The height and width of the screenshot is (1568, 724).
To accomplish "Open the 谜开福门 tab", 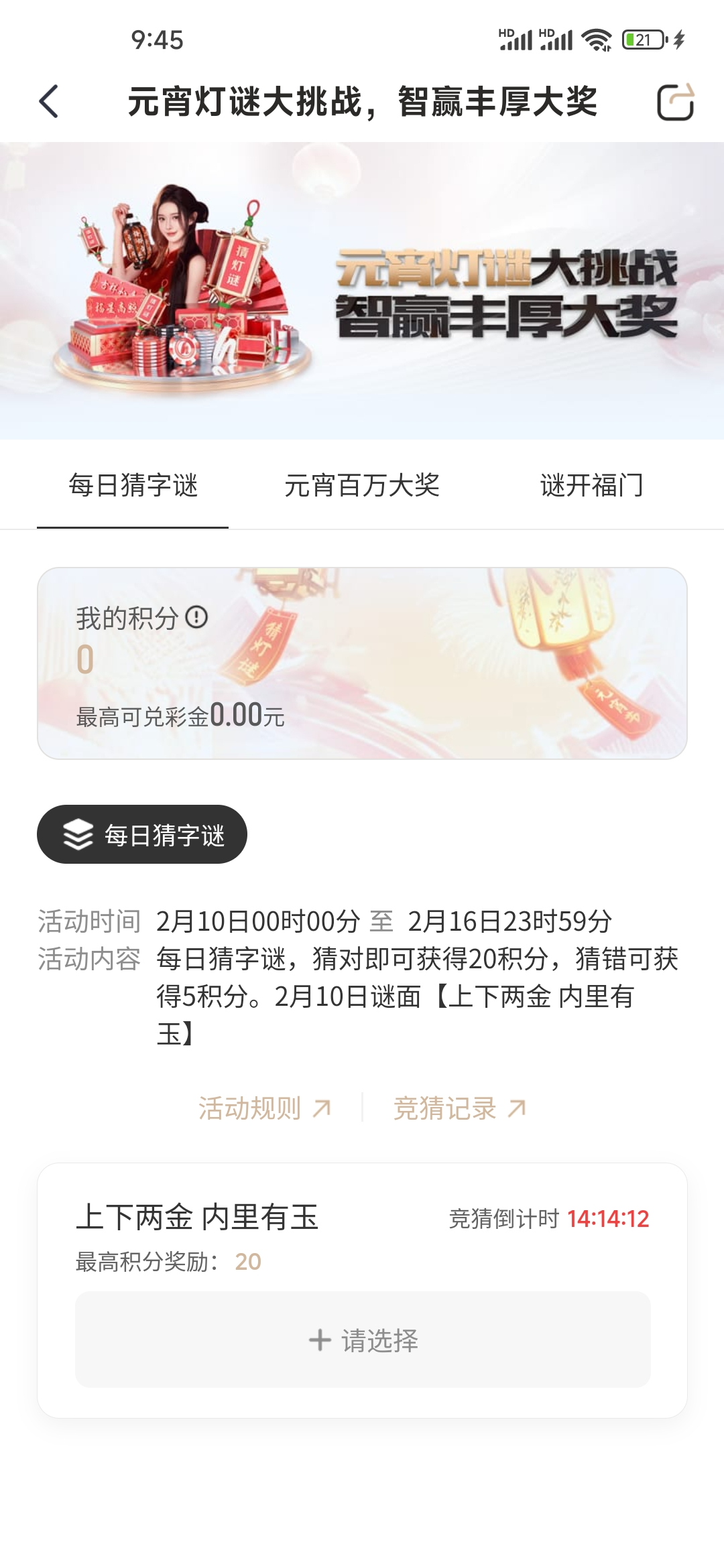I will point(591,485).
